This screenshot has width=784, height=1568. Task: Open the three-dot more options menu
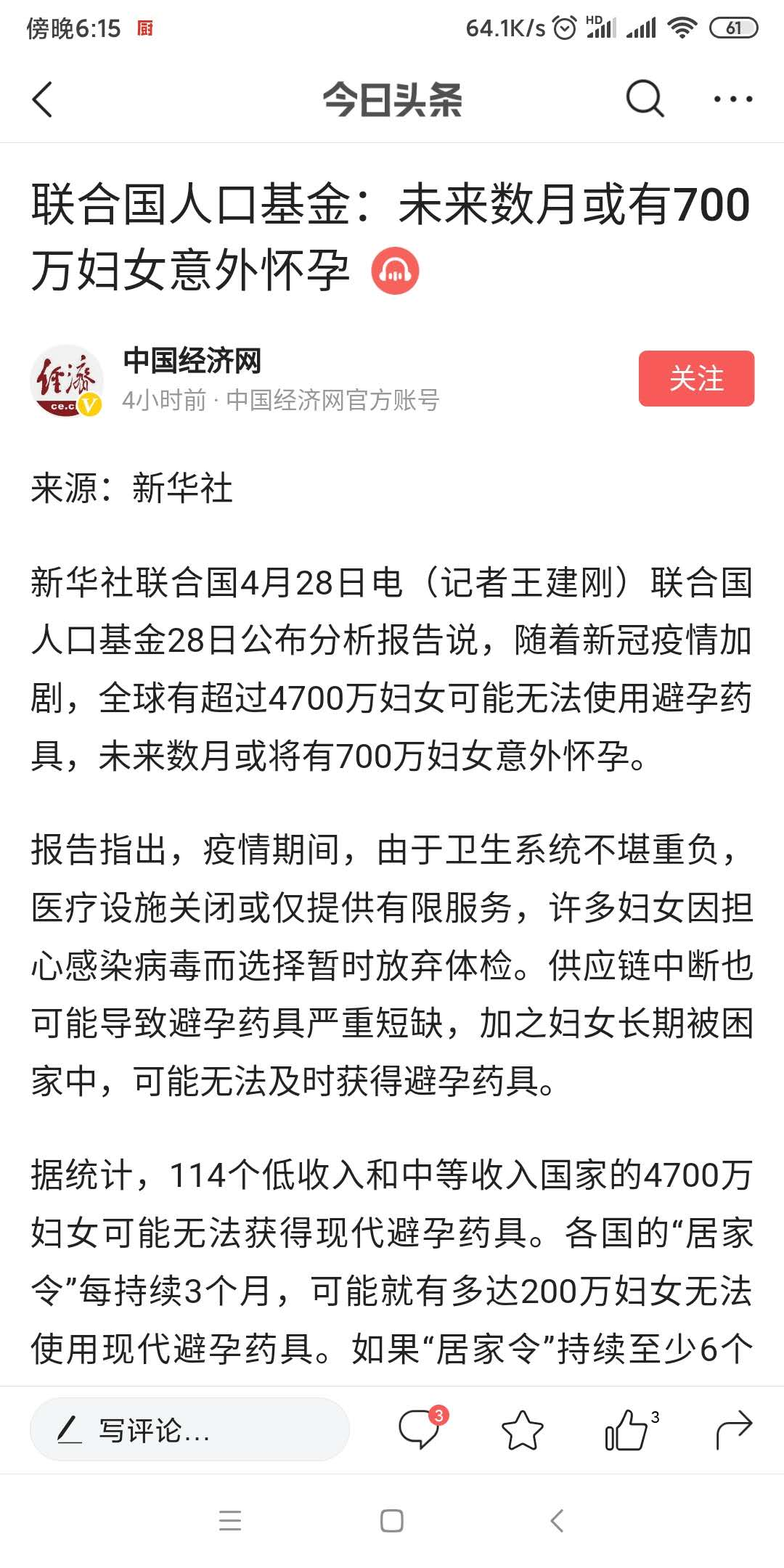pos(732,99)
